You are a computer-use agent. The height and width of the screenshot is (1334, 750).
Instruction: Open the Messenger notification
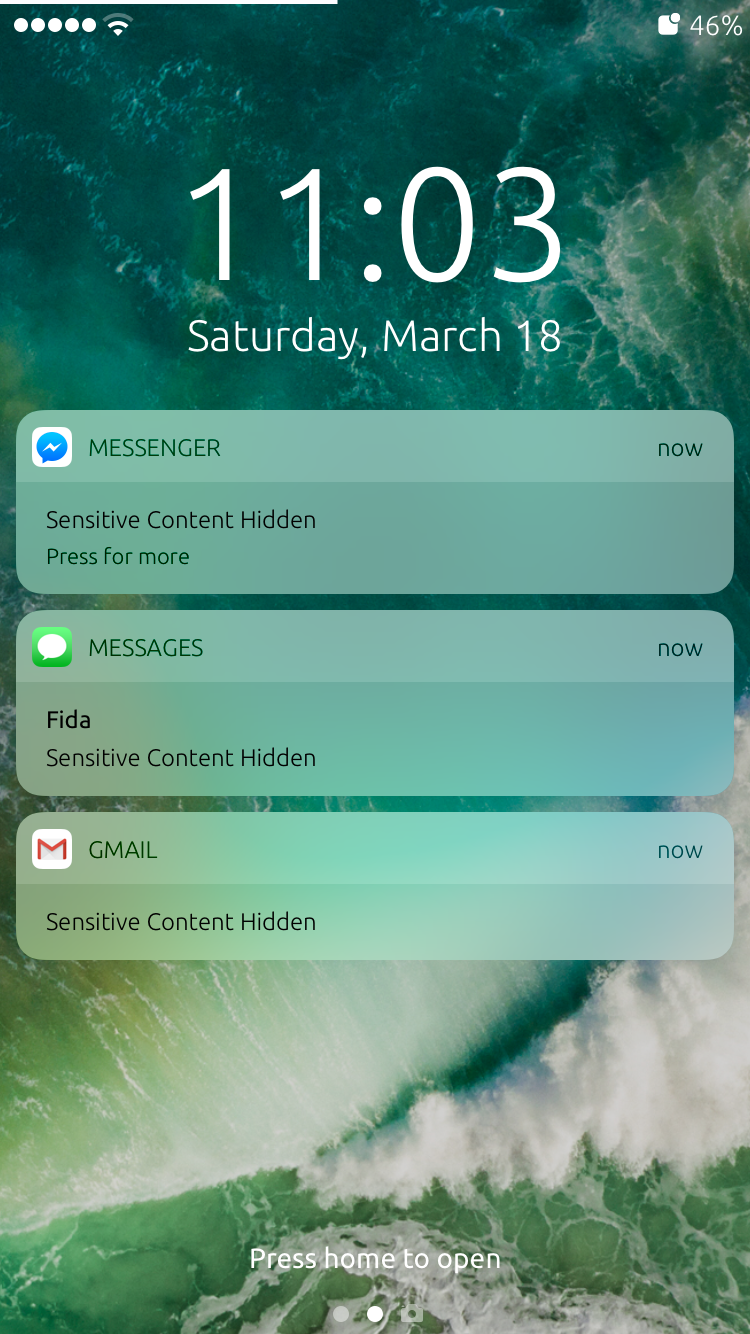(x=375, y=502)
